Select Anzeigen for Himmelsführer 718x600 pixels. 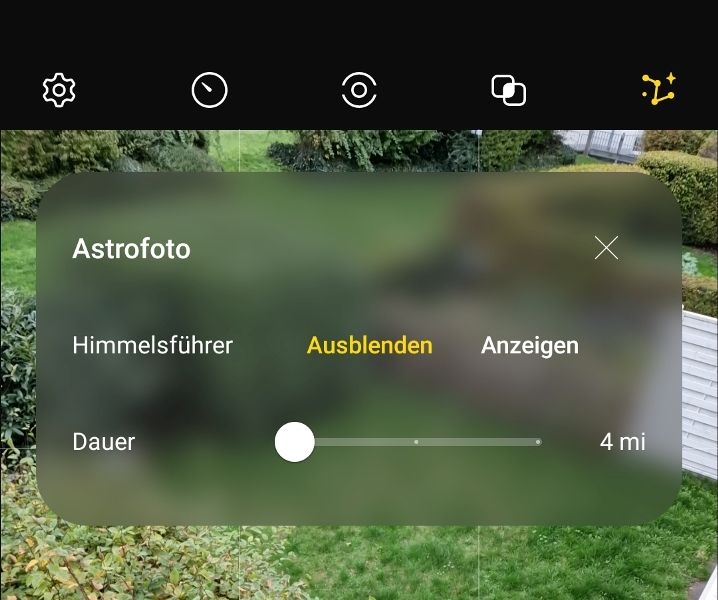(x=529, y=346)
